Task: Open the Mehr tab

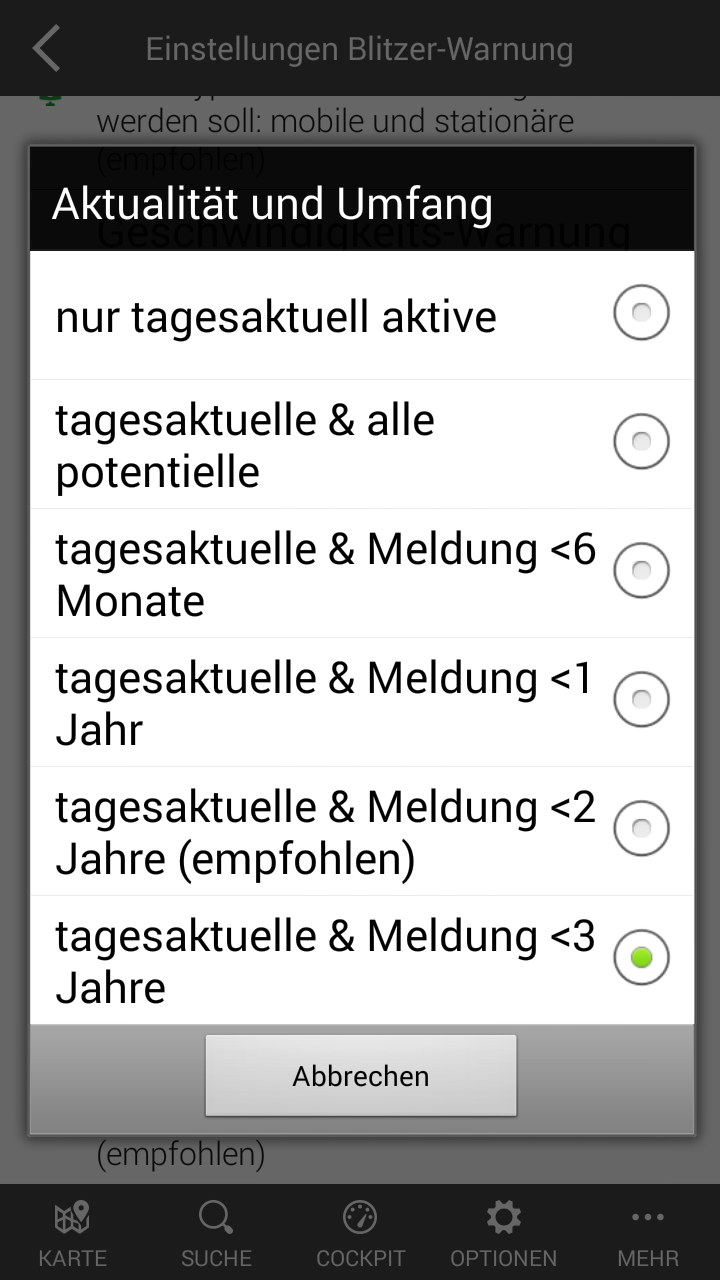Action: point(647,1233)
